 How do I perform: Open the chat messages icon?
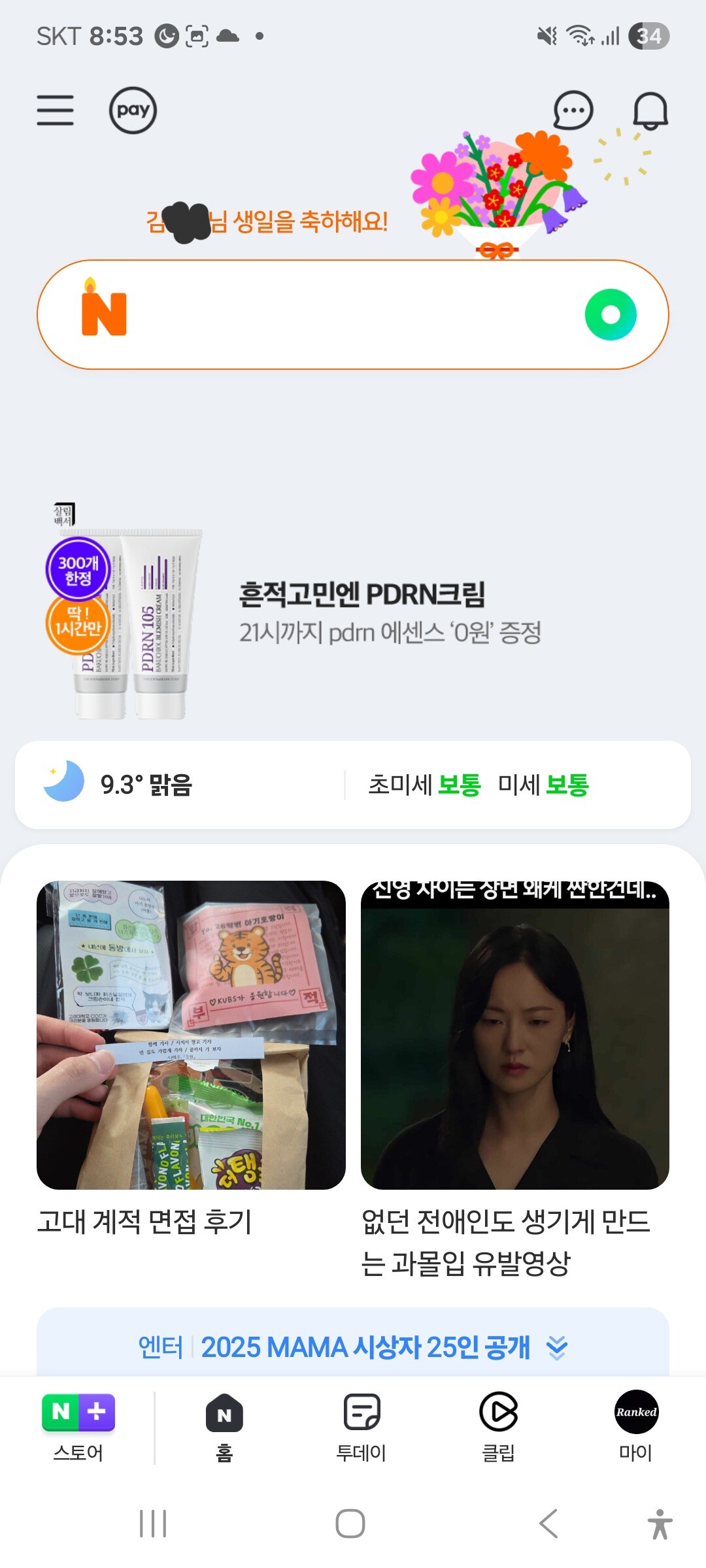pos(573,110)
